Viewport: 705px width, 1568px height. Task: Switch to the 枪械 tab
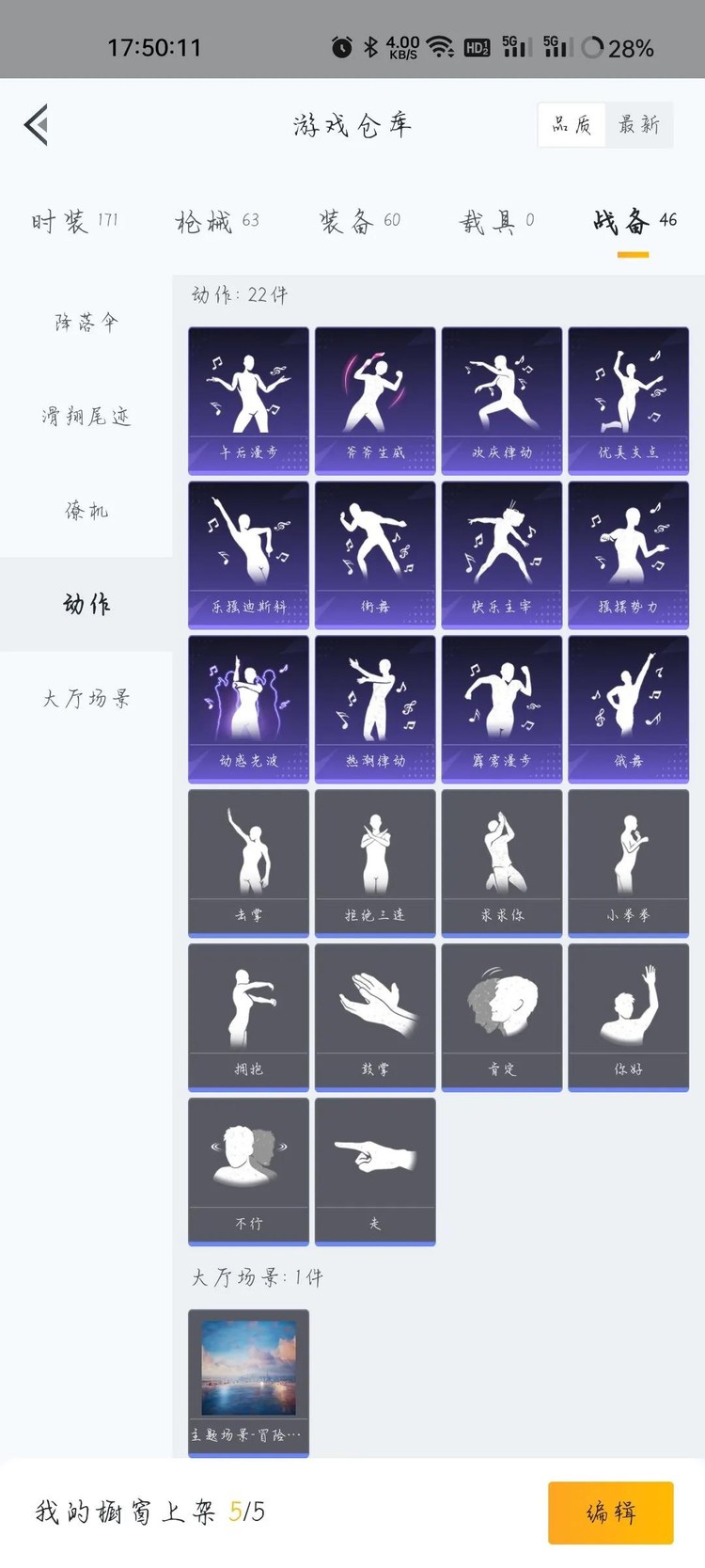point(216,221)
